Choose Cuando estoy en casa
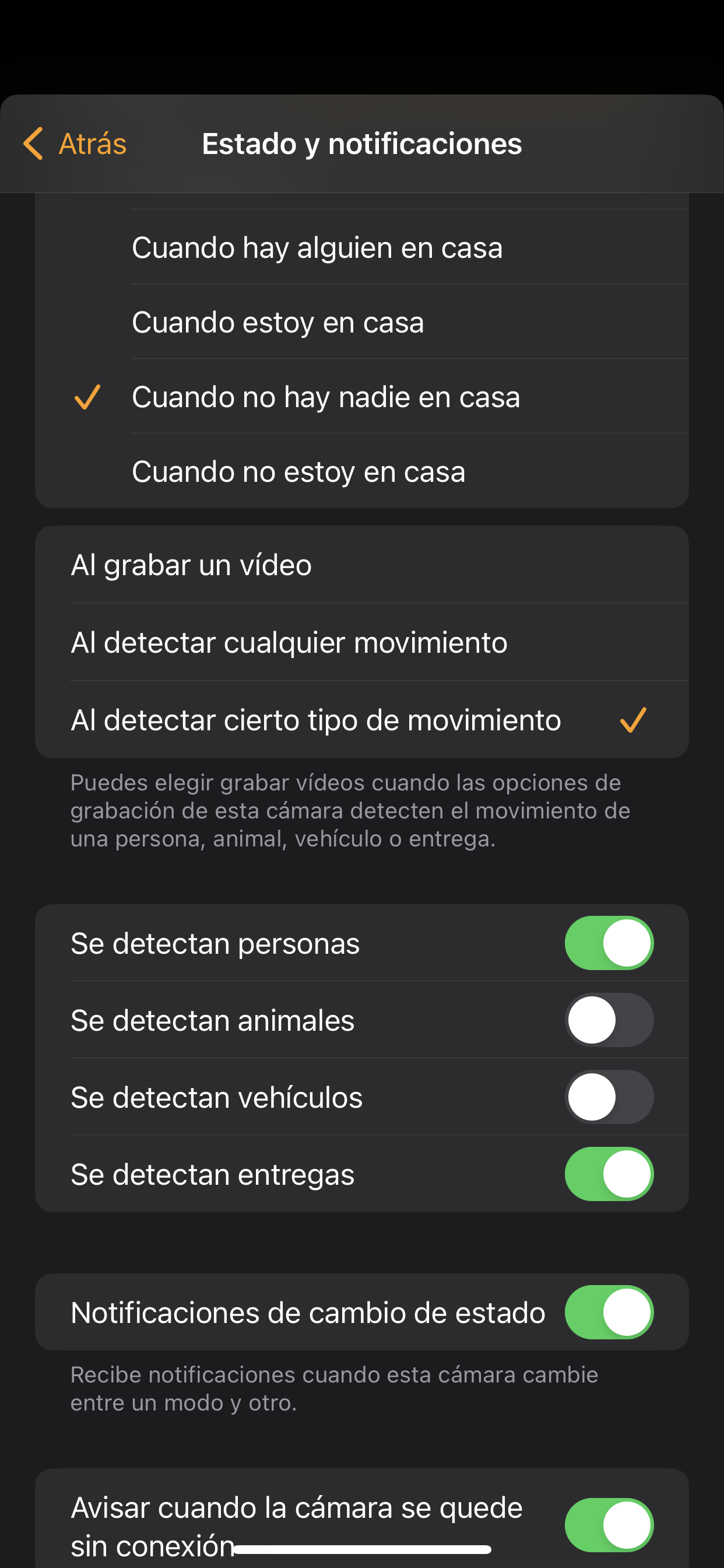The width and height of the screenshot is (724, 1568). [361, 322]
